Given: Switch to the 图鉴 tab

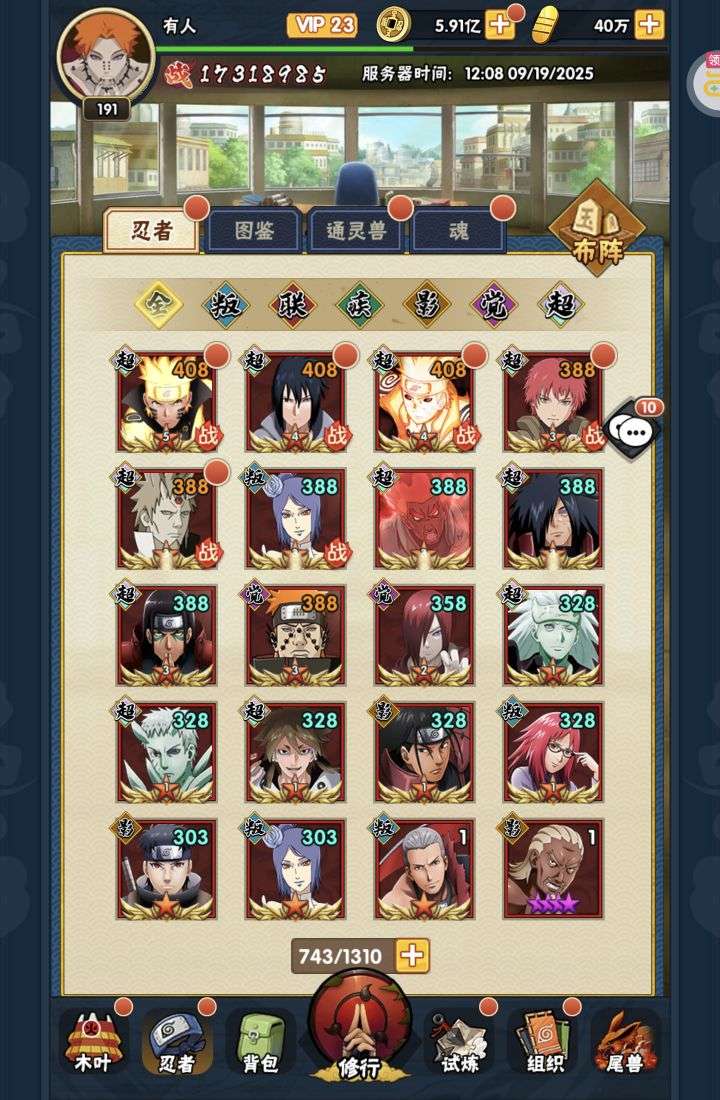Looking at the screenshot, I should pyautogui.click(x=254, y=231).
